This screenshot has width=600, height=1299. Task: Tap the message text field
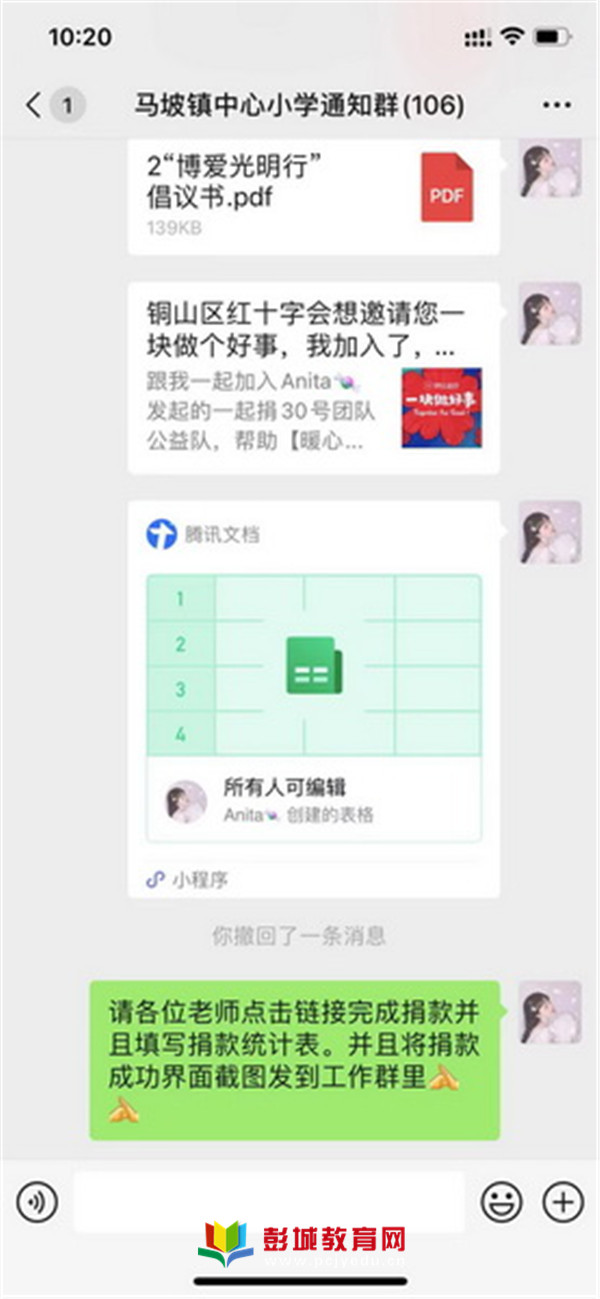268,1201
